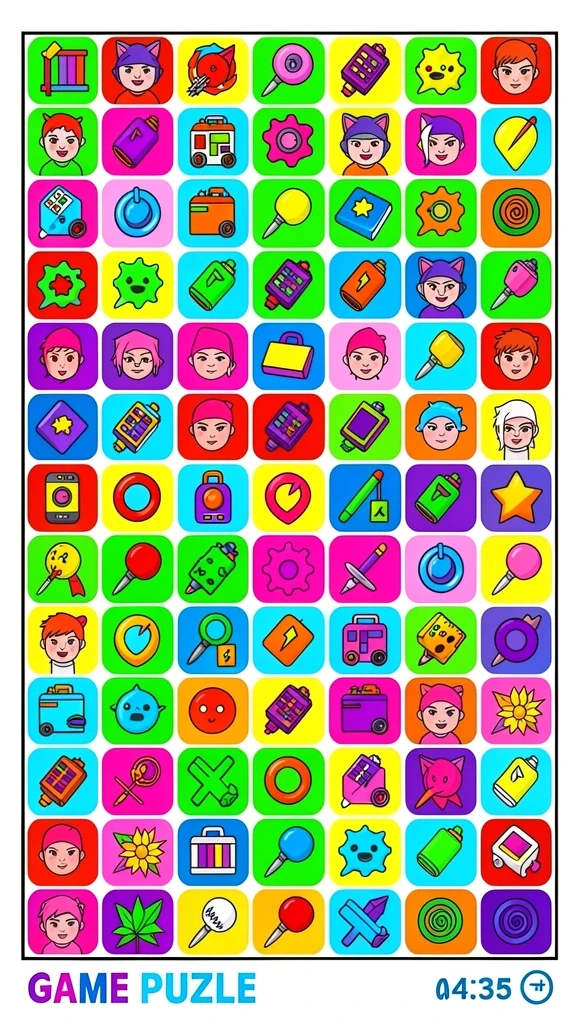
Task: Pick the striped toolbox tile on blue
Action: point(213,852)
